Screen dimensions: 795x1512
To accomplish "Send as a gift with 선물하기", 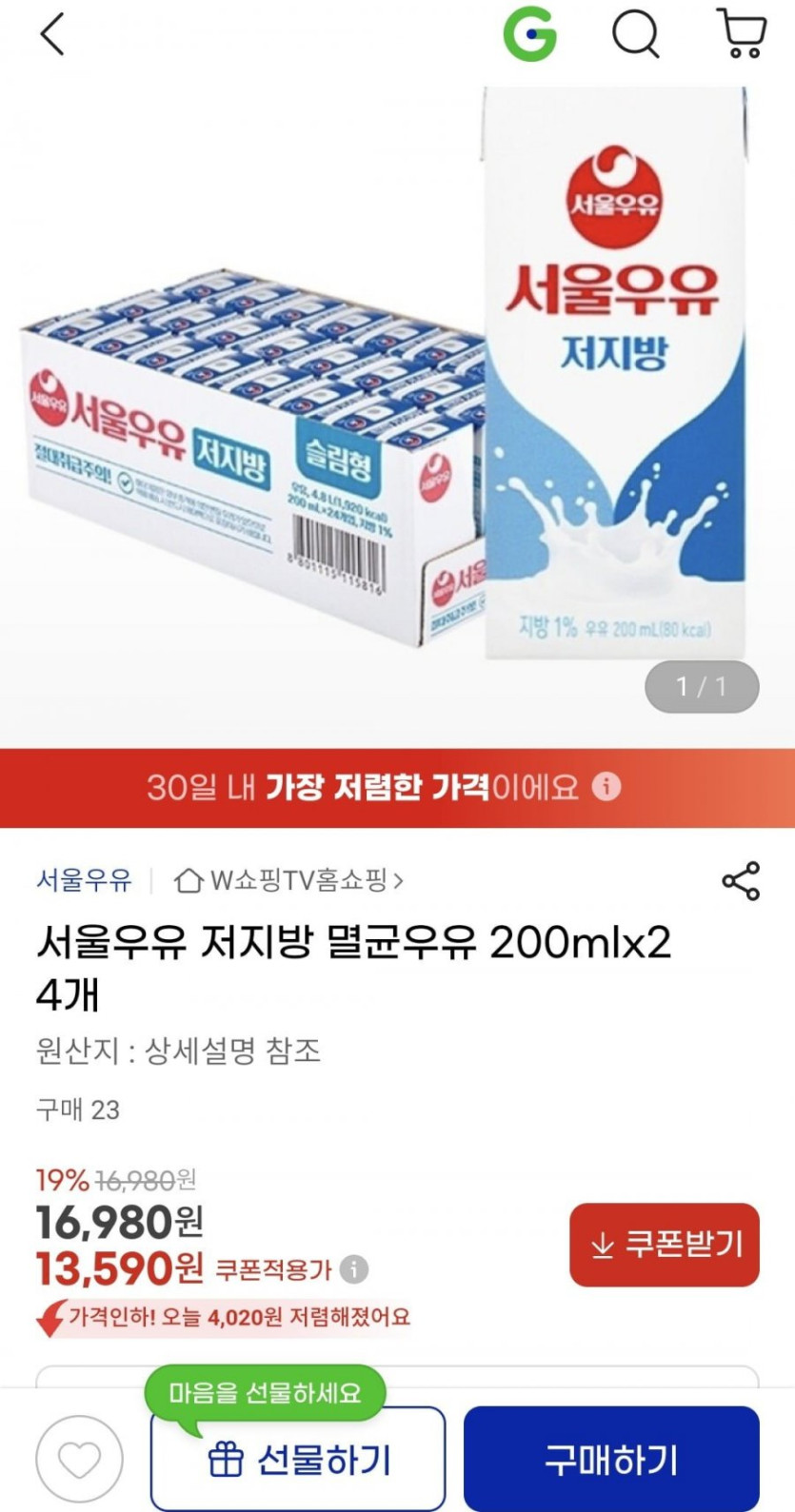I will pos(297,1459).
